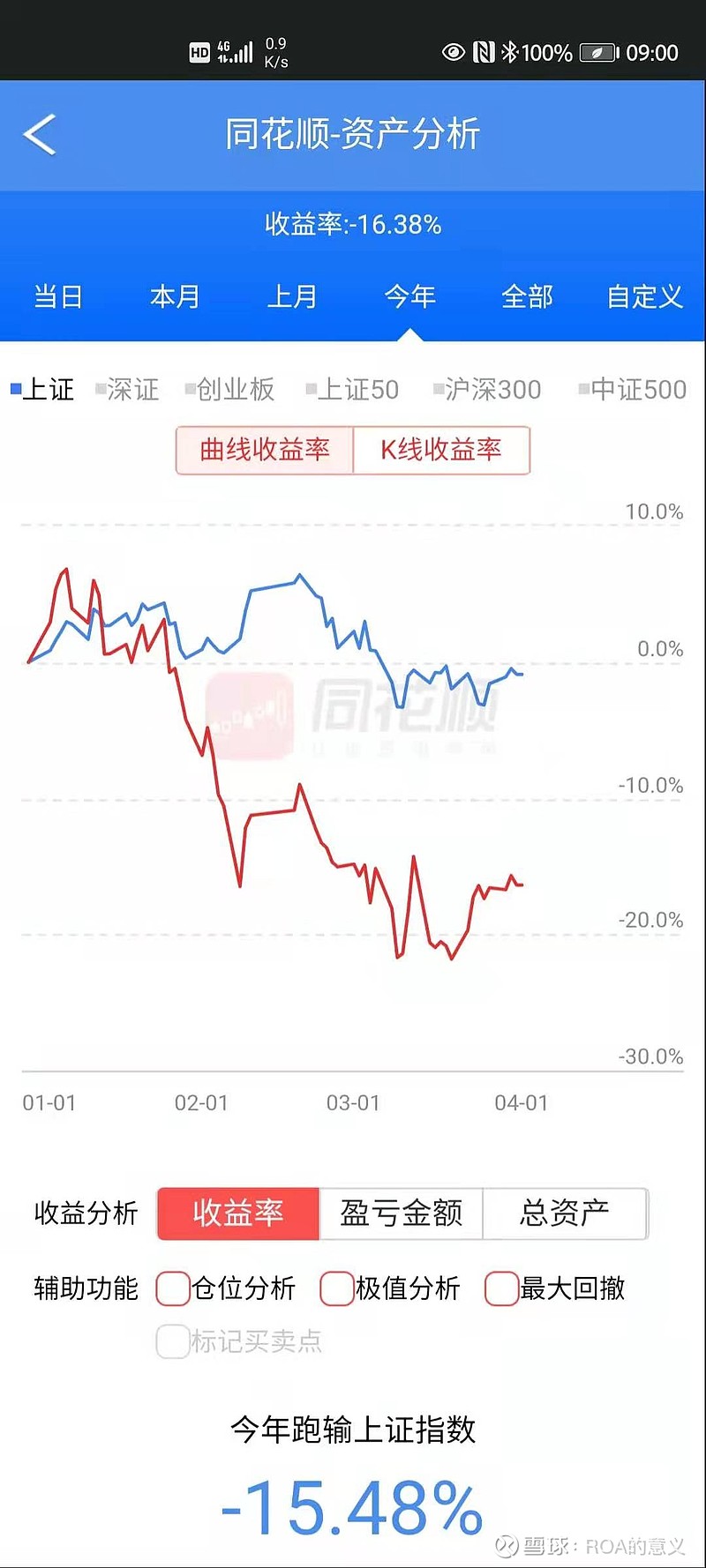The width and height of the screenshot is (706, 1568).
Task: View 盈亏金额 analysis
Action: coord(402,1213)
